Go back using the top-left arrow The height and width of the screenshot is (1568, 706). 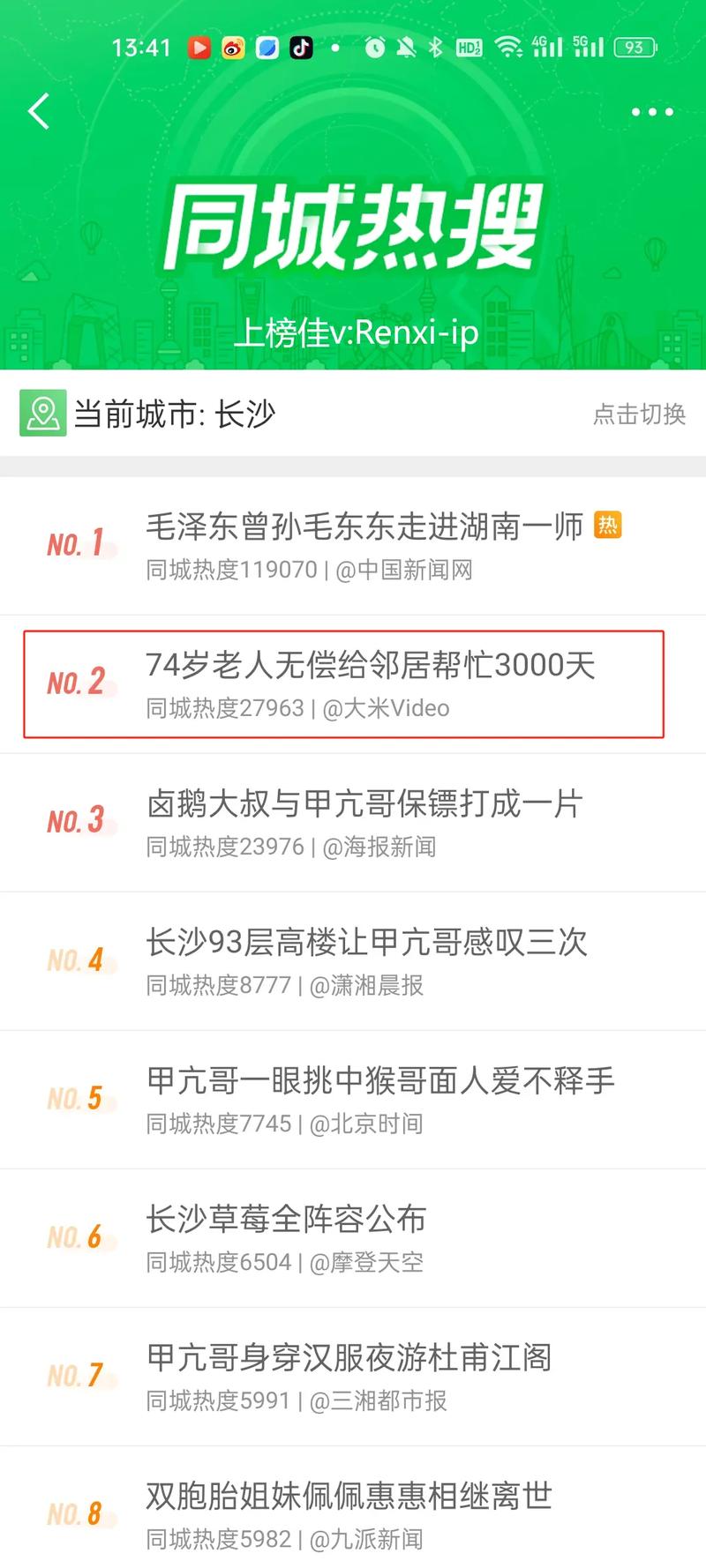pos(39,112)
